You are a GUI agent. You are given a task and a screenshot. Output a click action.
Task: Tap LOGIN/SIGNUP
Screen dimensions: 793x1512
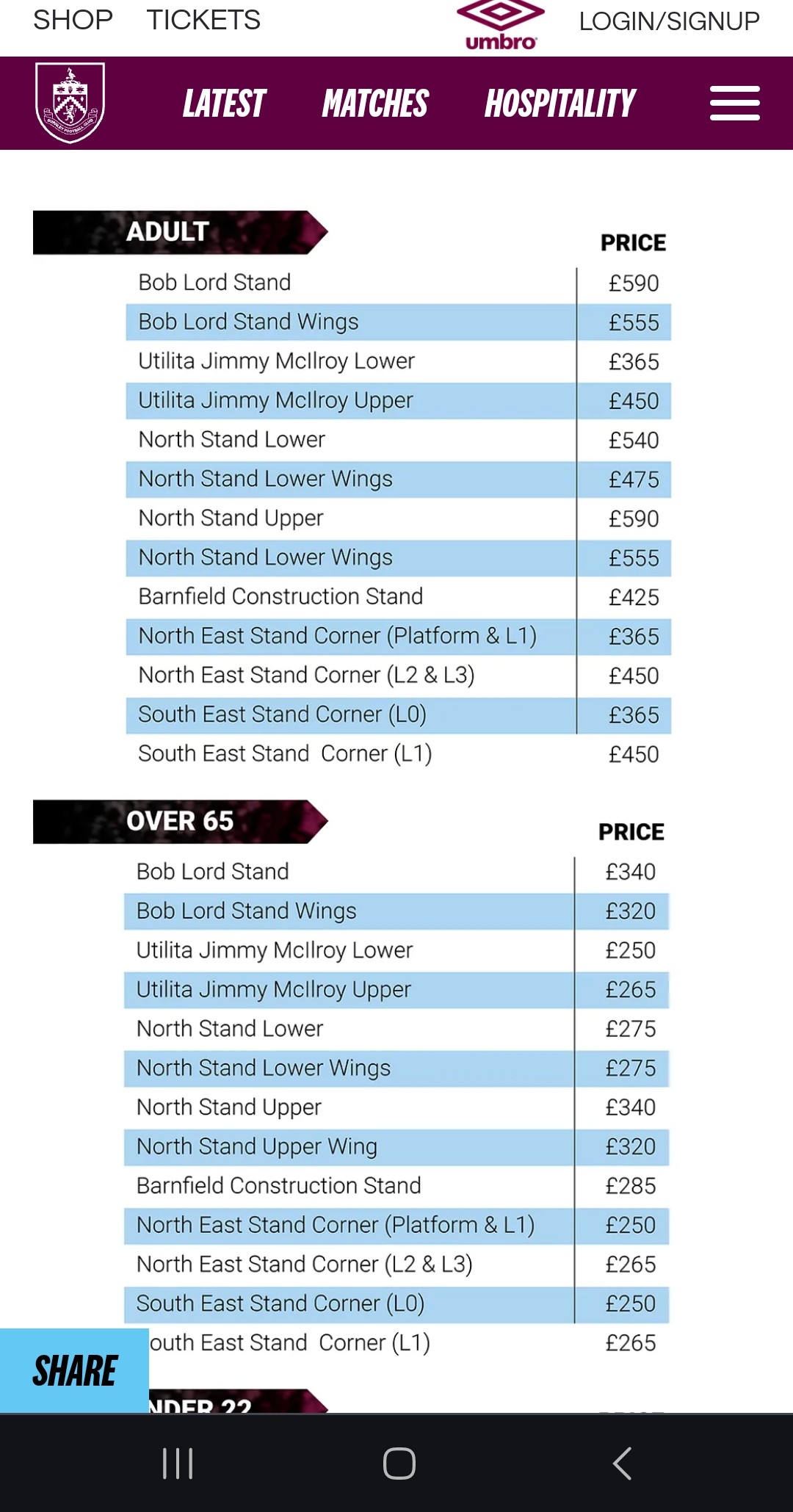[669, 21]
